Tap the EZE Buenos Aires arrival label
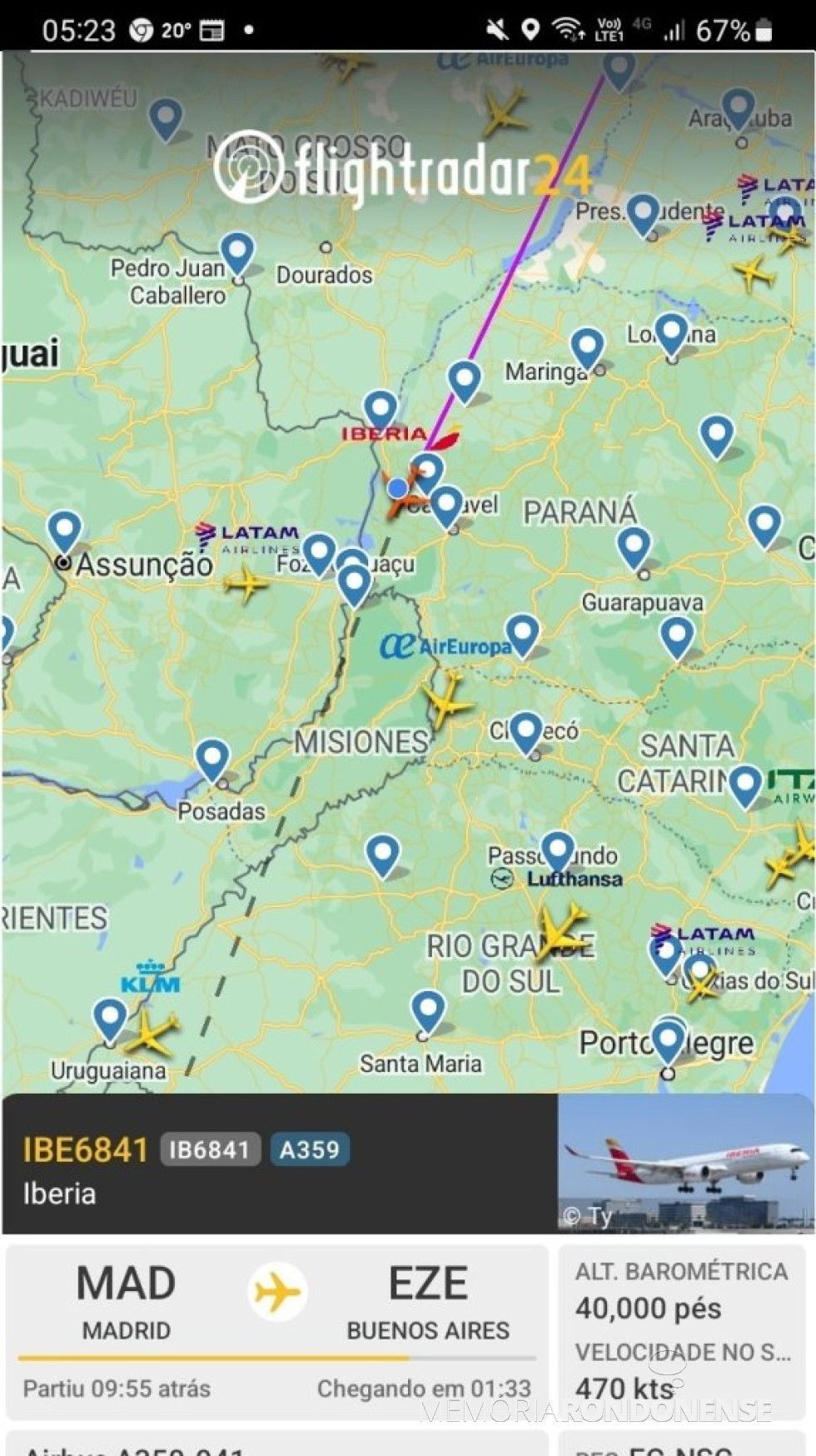816x1456 pixels. tap(427, 1285)
